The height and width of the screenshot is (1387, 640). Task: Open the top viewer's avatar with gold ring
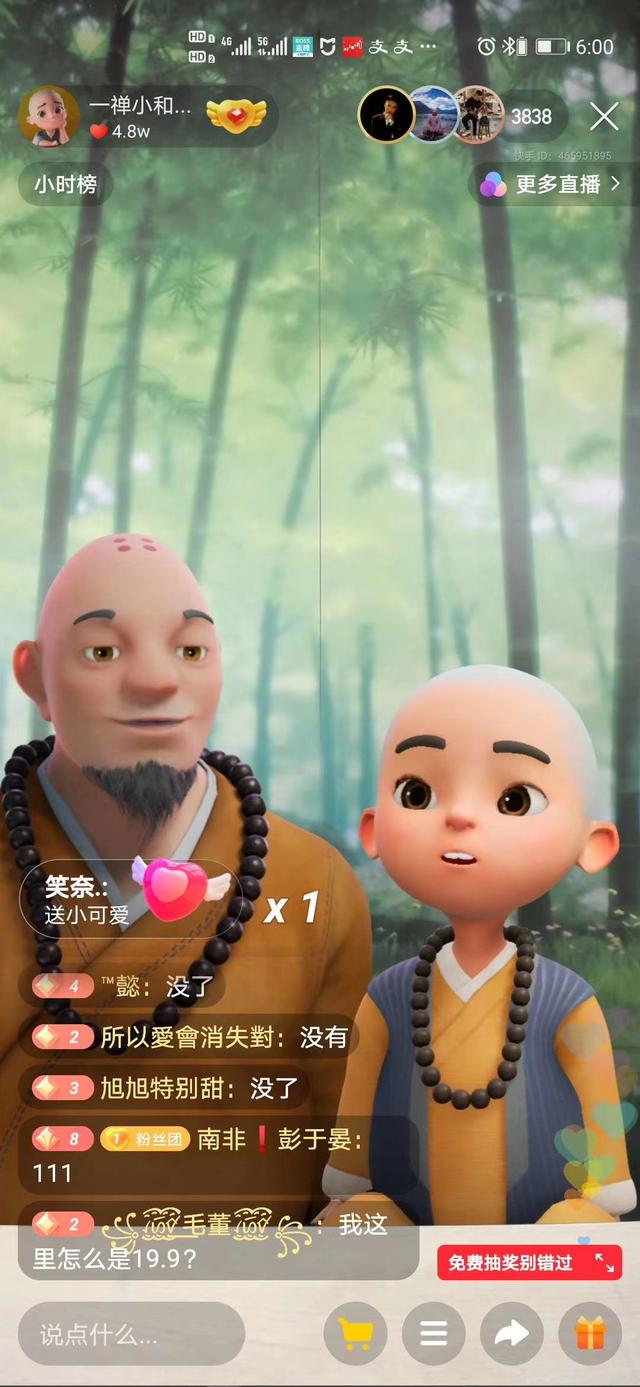coord(386,116)
